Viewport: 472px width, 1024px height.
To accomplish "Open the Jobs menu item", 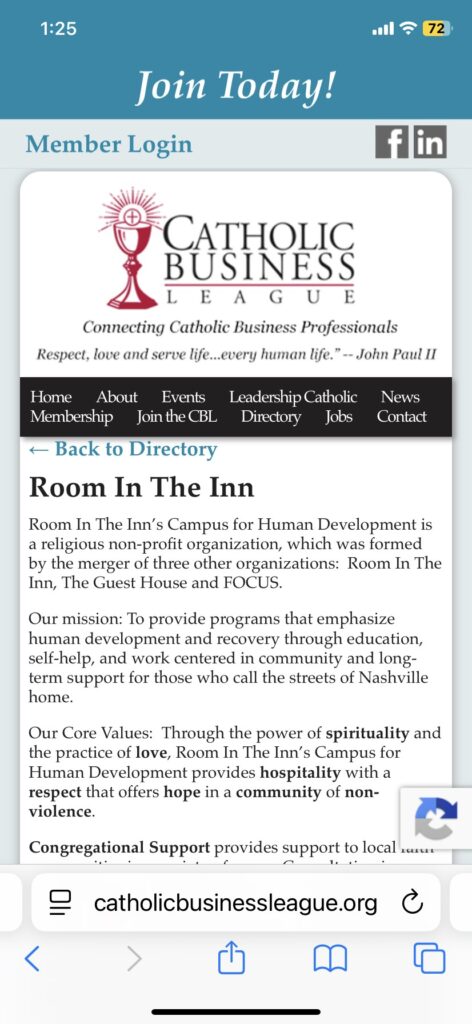I will point(339,417).
